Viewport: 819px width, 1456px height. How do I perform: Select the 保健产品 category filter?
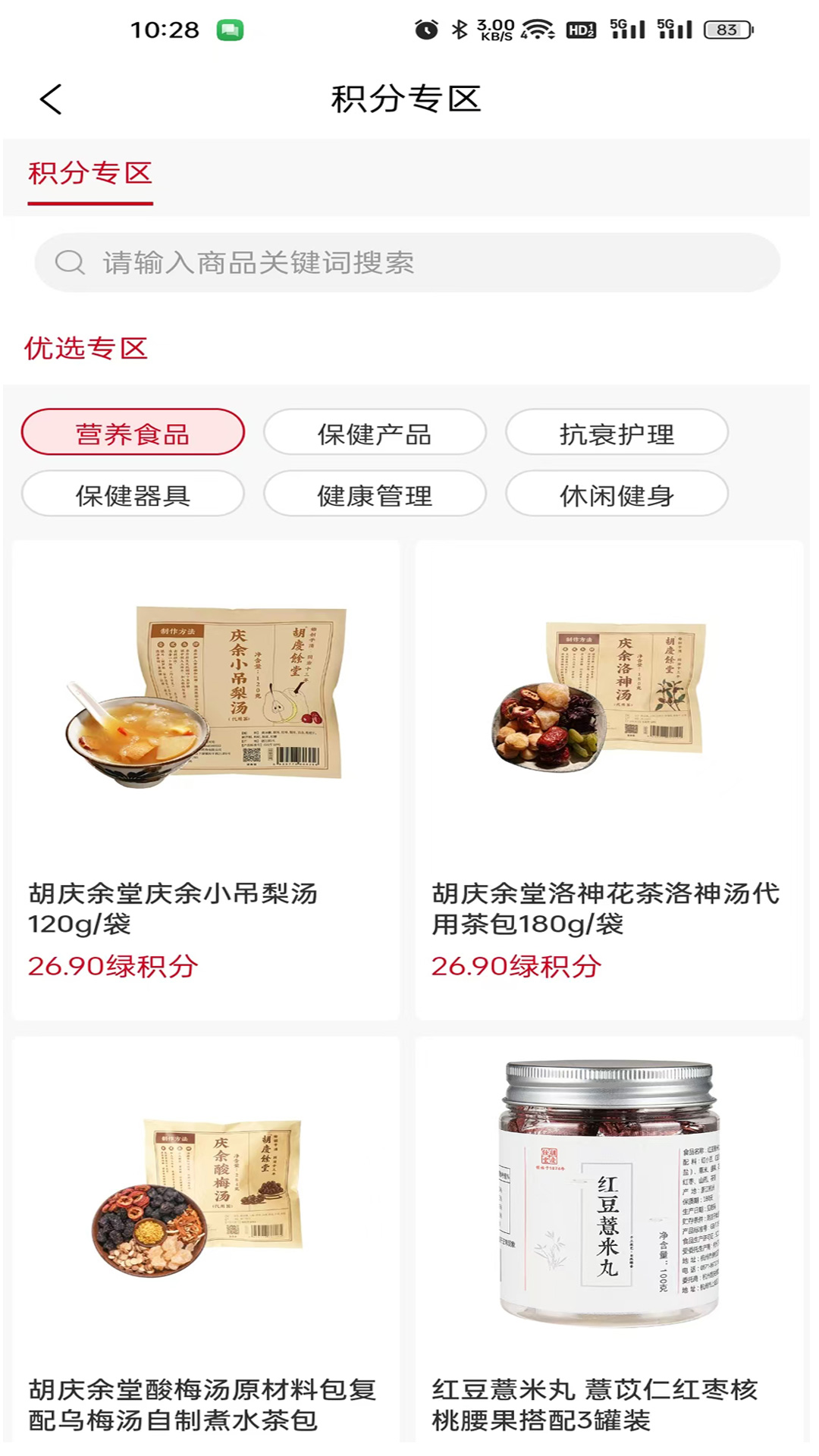[x=375, y=432]
